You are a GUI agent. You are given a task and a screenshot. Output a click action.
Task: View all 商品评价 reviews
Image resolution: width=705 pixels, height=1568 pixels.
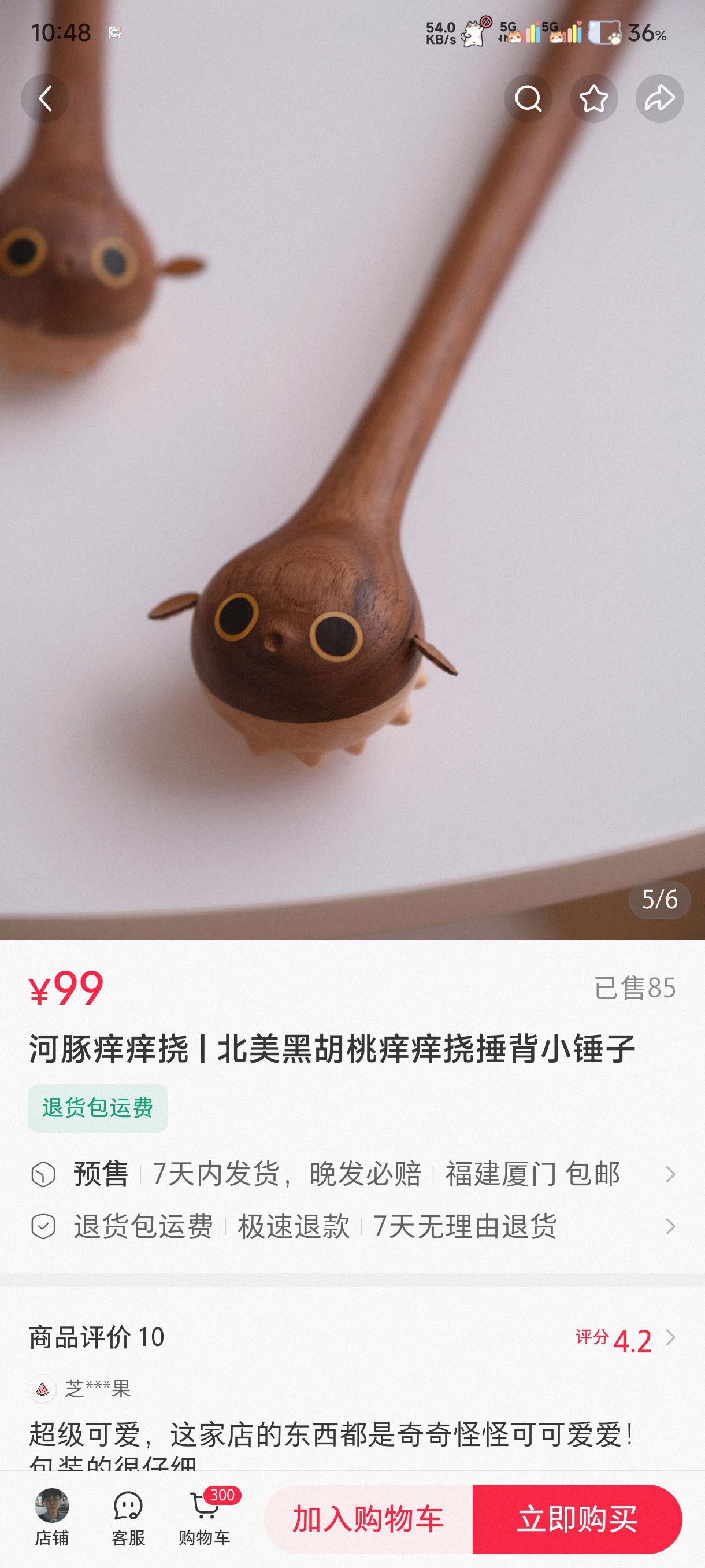click(626, 1338)
